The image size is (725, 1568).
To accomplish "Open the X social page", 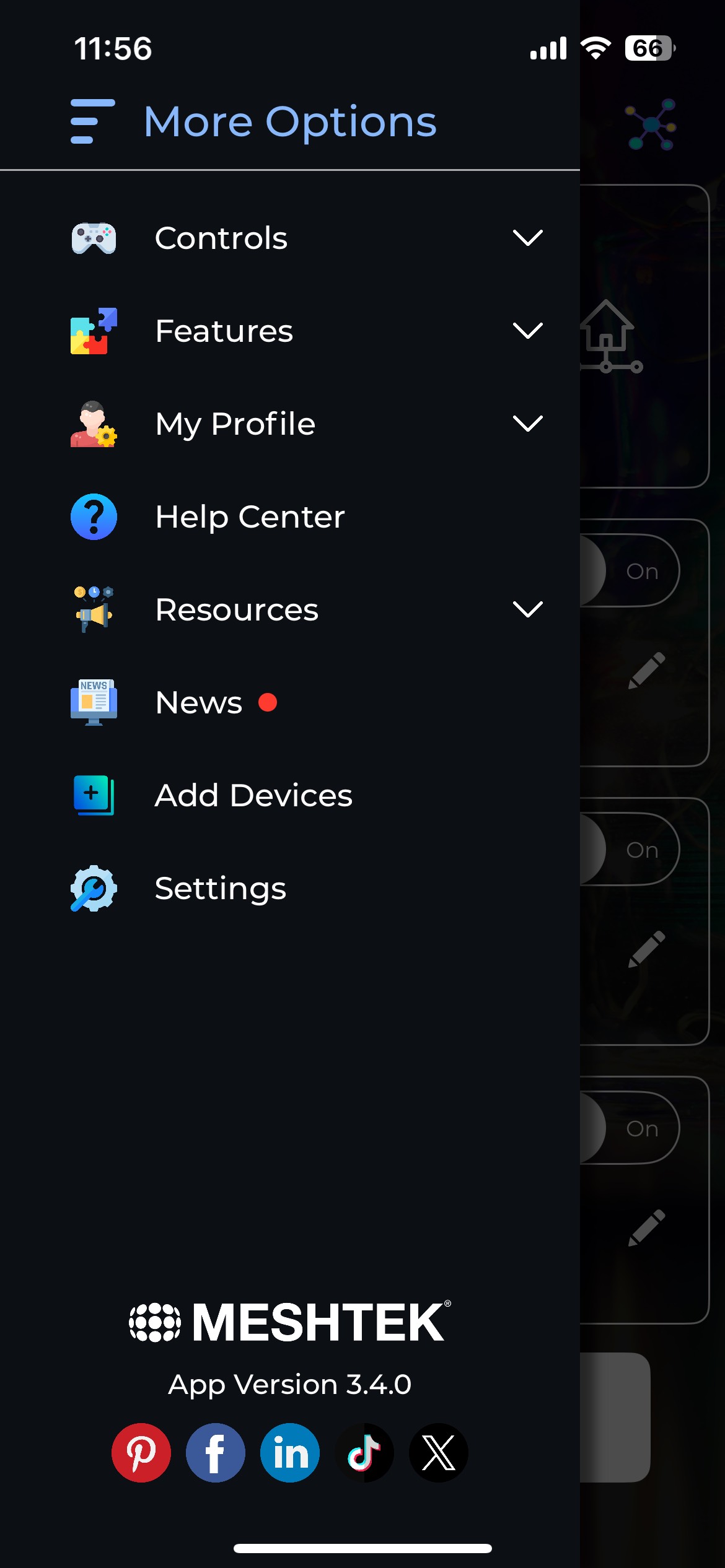I will [x=439, y=1452].
